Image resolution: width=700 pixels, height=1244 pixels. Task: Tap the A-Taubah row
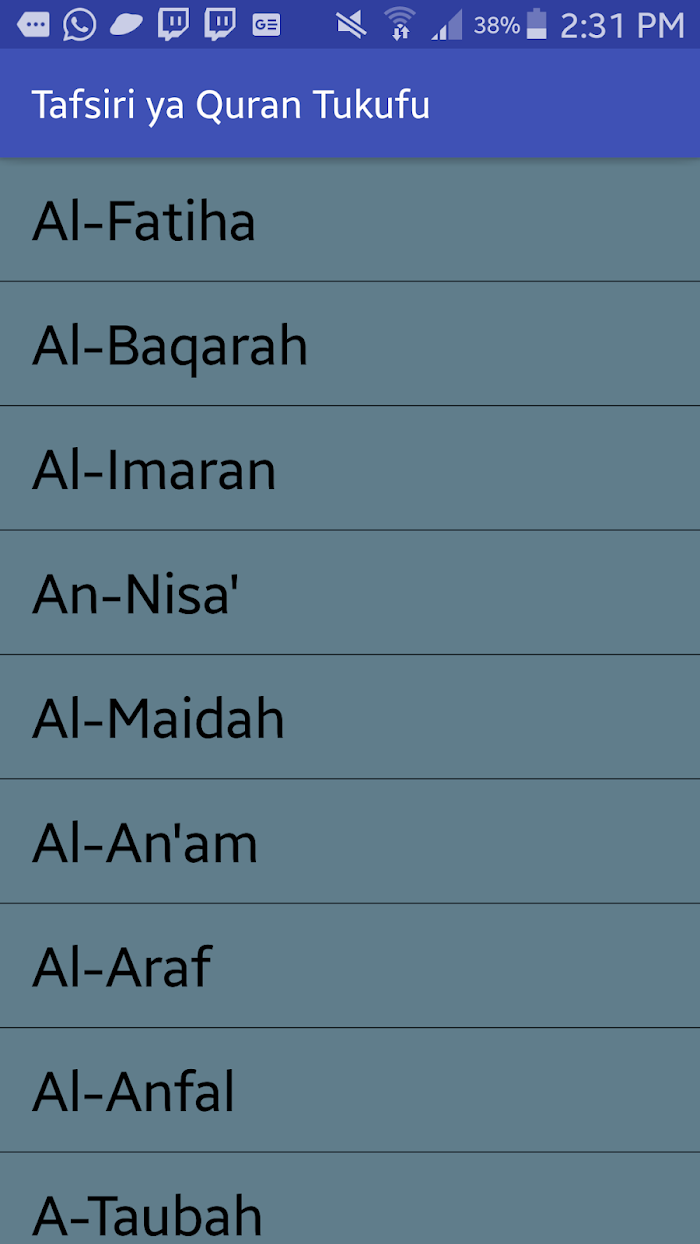(350, 1198)
